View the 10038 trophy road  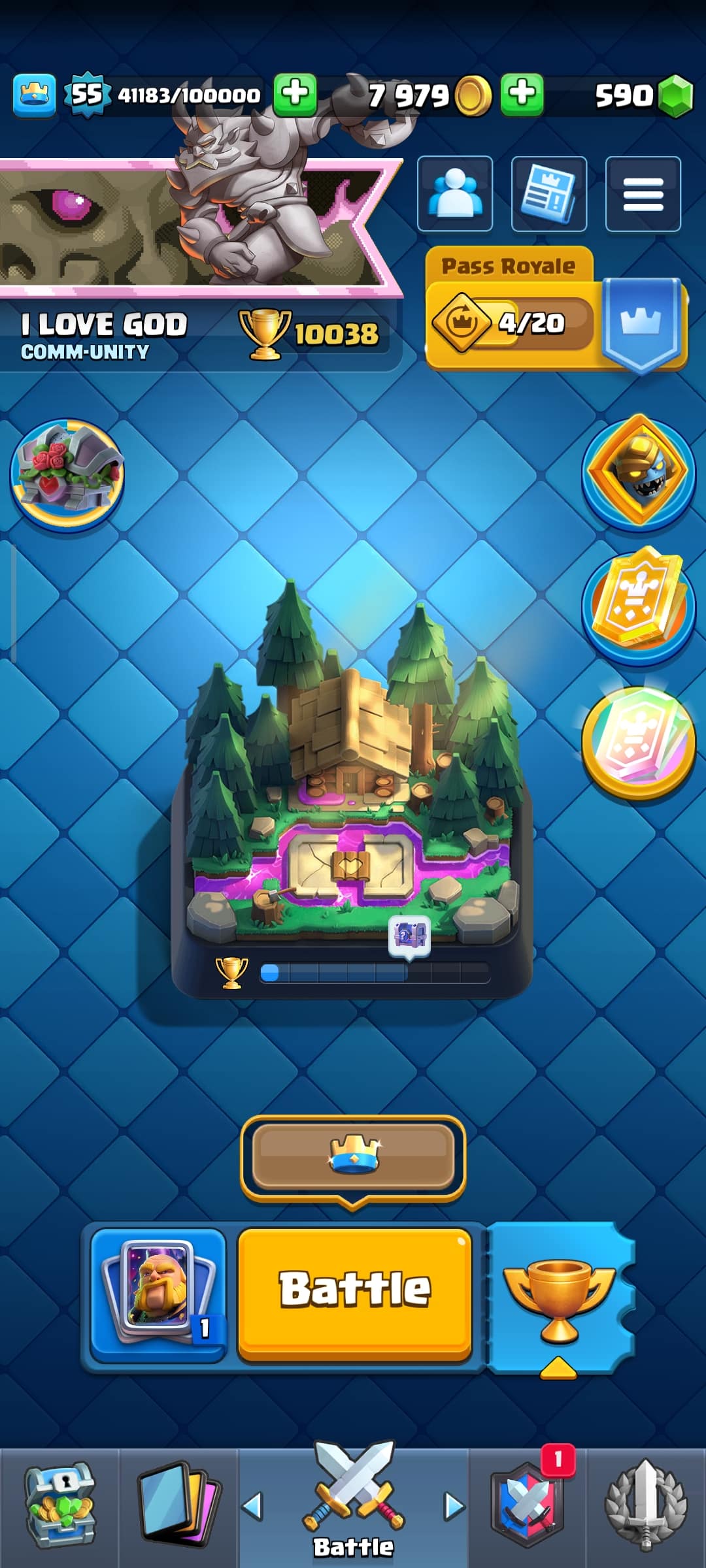pos(314,333)
